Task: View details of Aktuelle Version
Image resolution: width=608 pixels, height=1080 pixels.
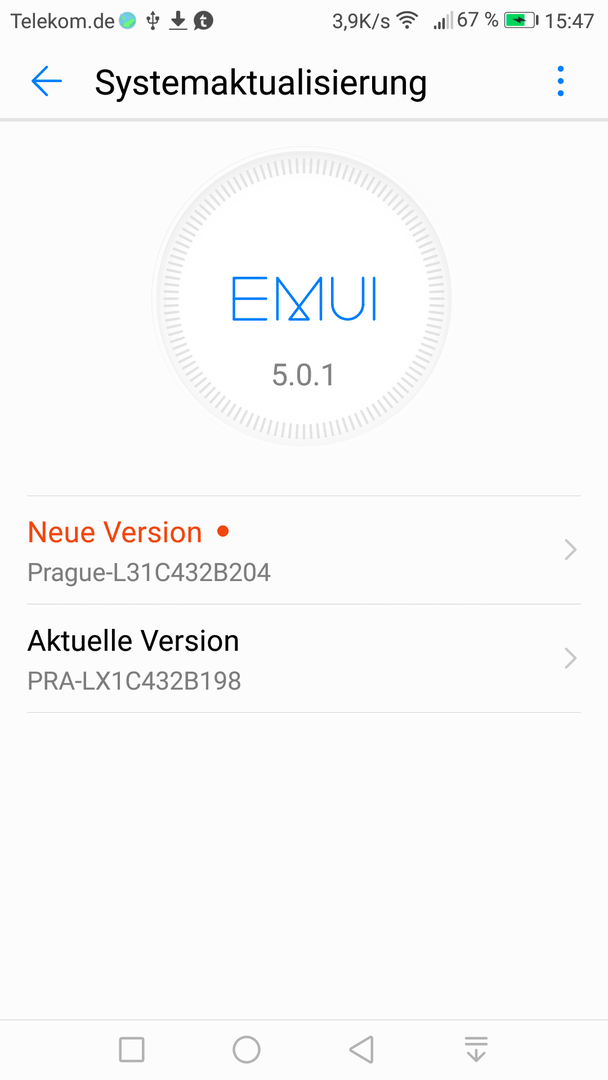Action: click(304, 659)
